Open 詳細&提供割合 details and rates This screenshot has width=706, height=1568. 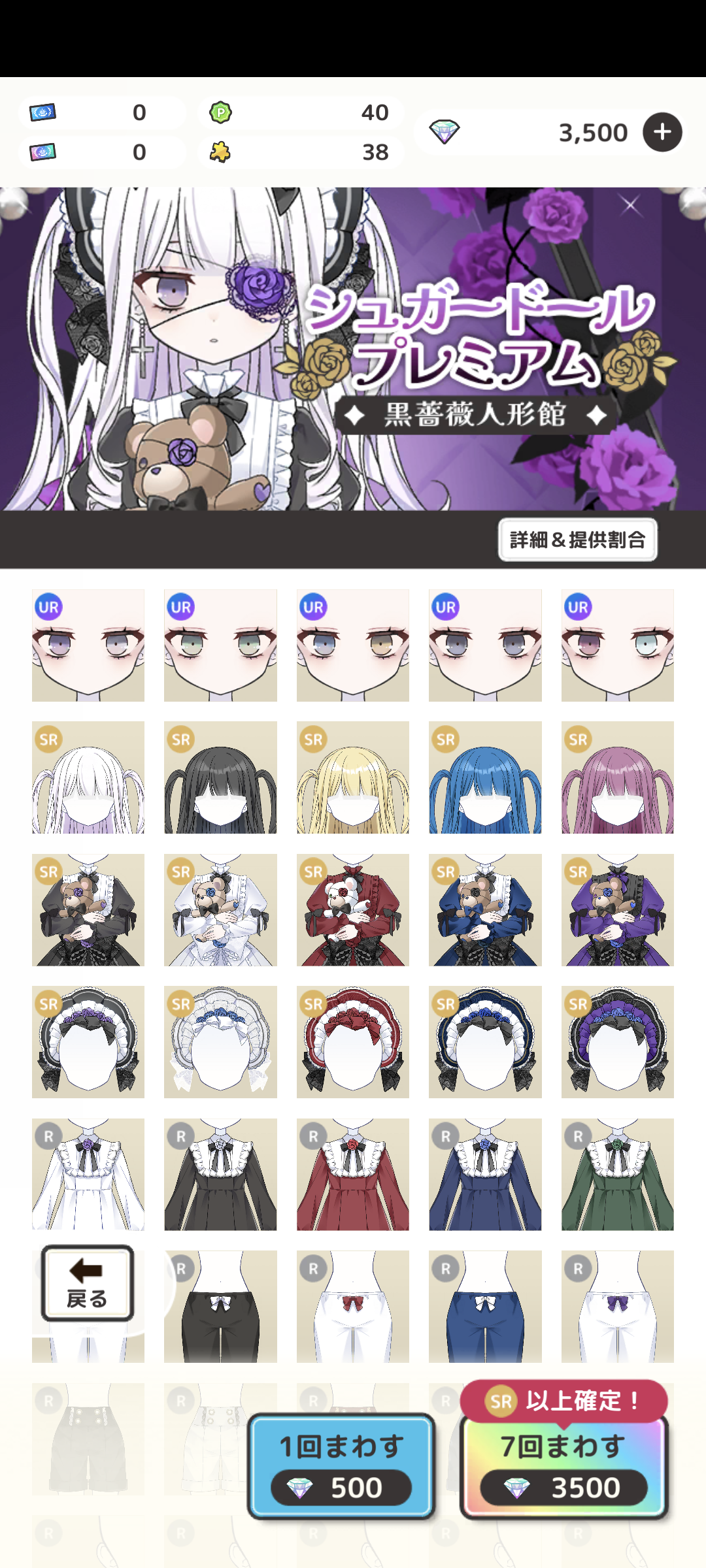click(x=578, y=540)
